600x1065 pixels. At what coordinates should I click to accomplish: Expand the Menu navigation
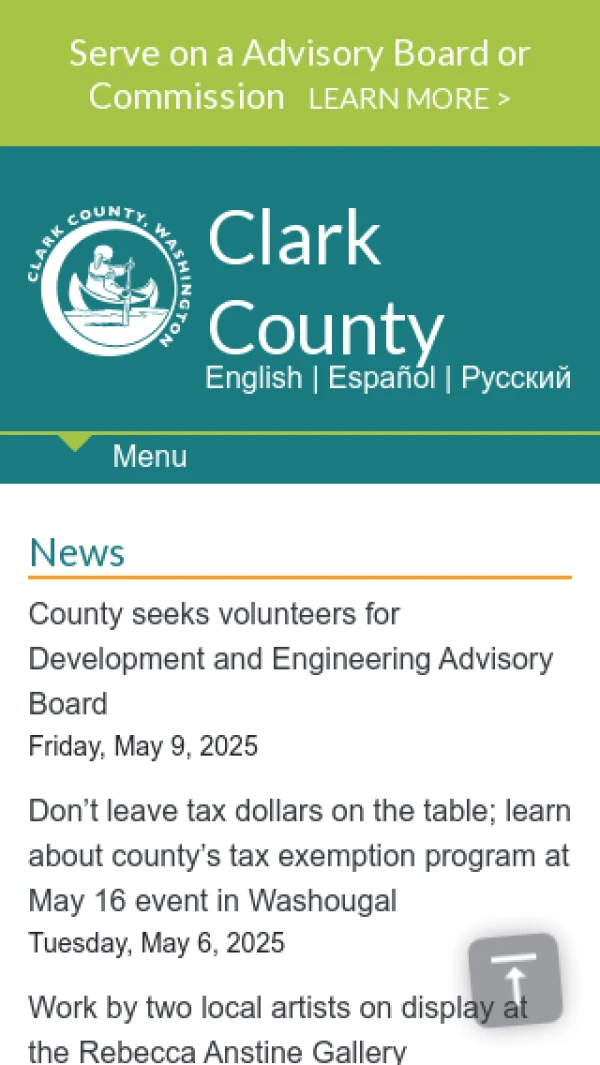[x=150, y=457]
